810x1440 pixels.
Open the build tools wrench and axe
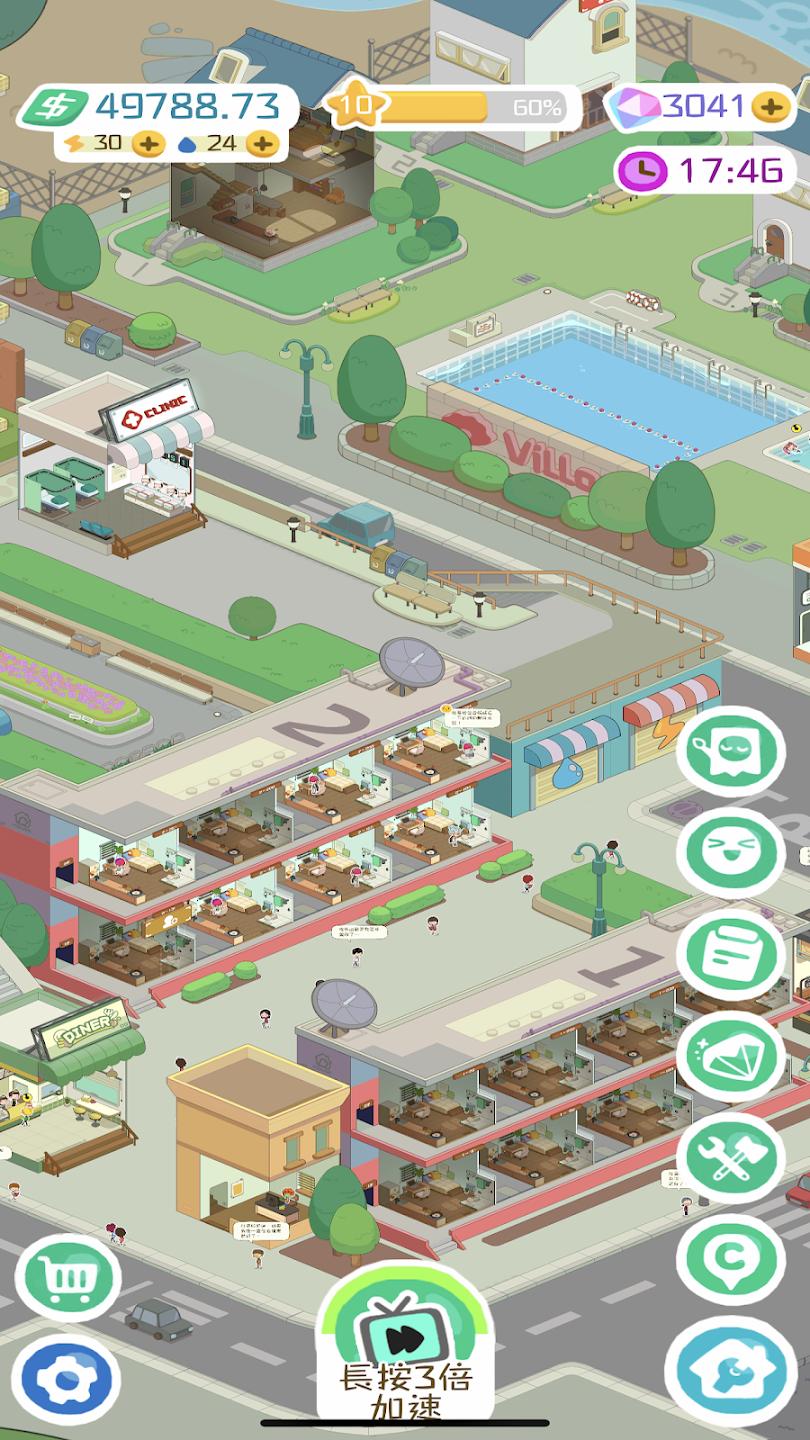pos(730,1158)
